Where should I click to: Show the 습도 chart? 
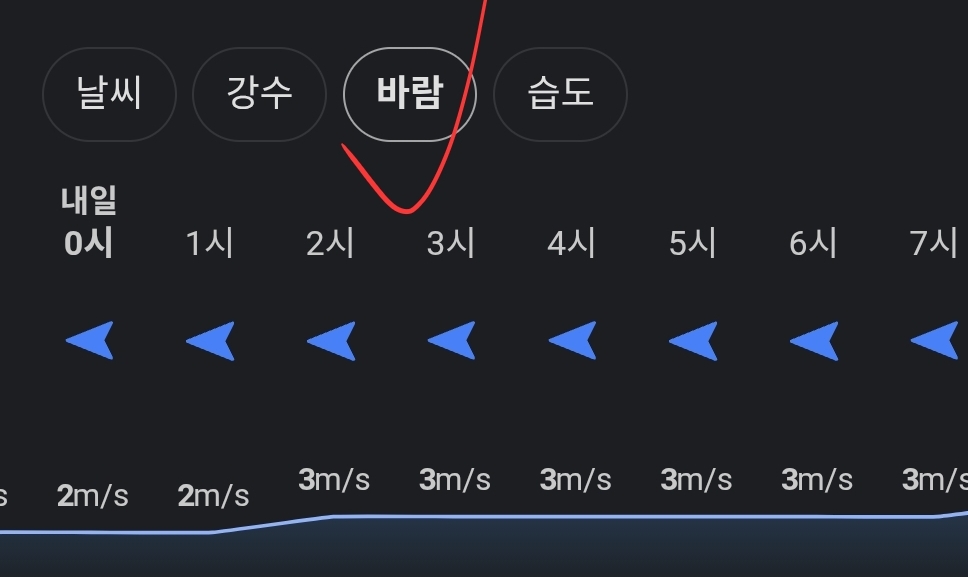tap(560, 94)
